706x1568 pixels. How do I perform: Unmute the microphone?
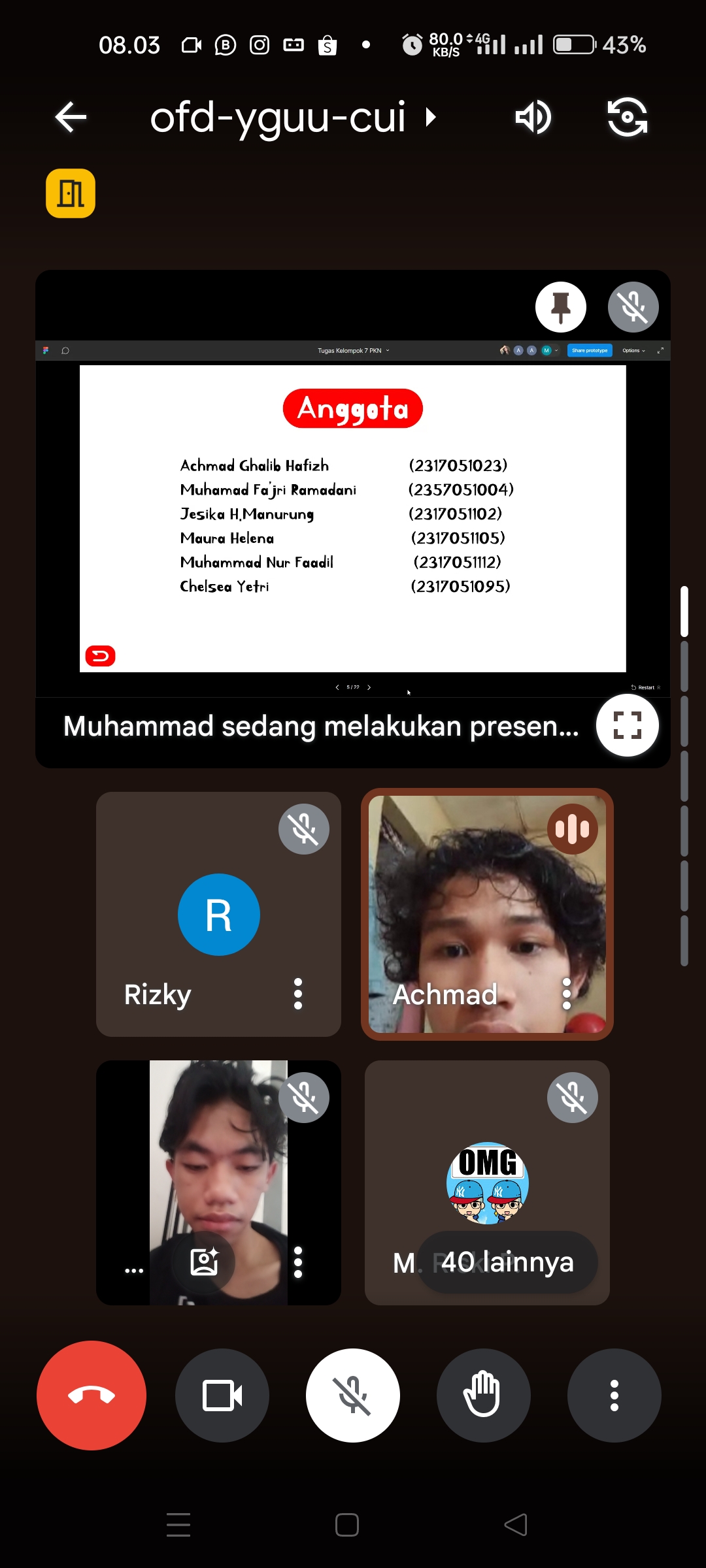(x=353, y=1395)
